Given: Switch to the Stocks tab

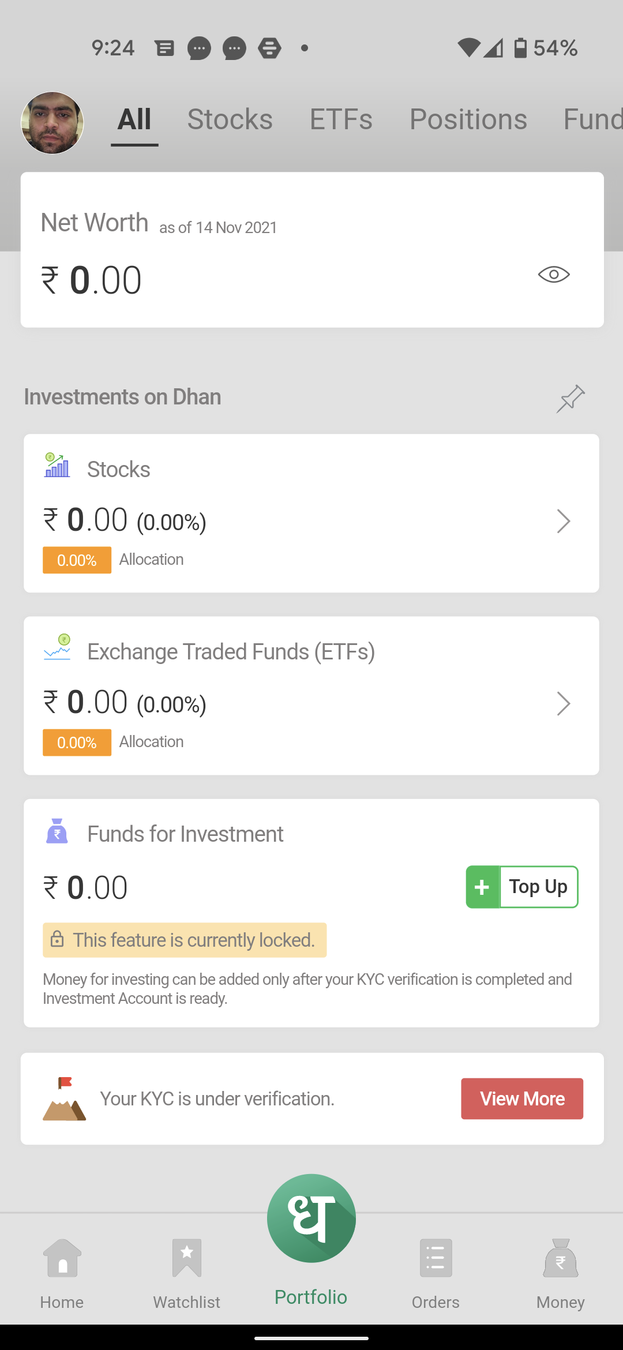Looking at the screenshot, I should 230,120.
